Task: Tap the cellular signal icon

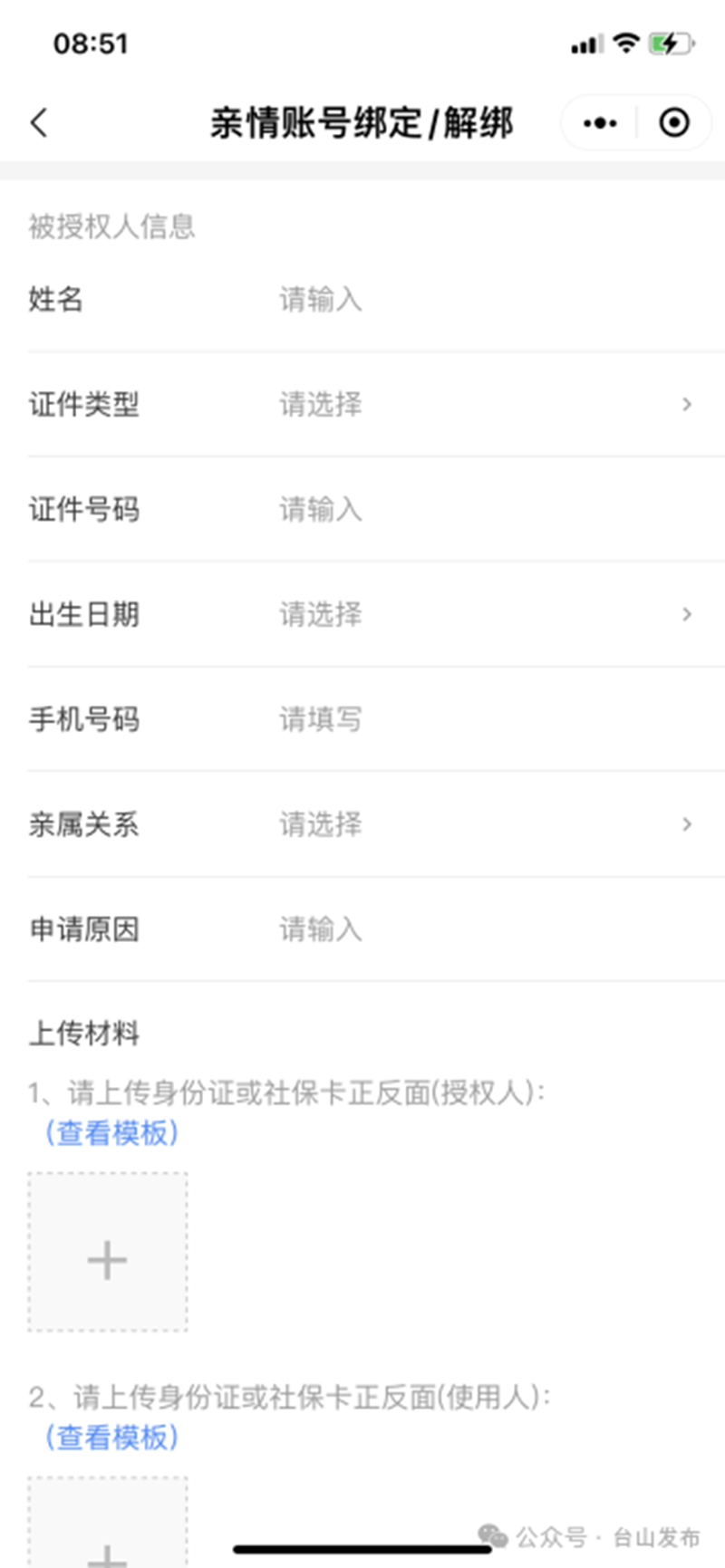Action: (585, 43)
